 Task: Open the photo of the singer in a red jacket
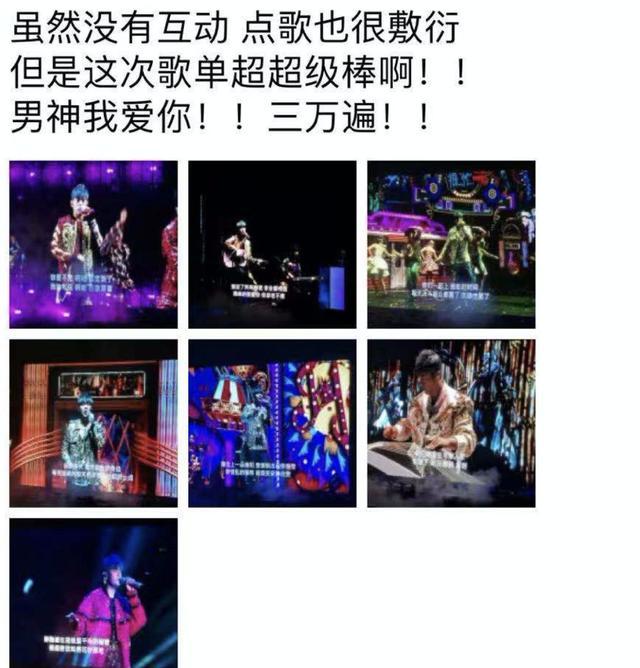coord(94,592)
